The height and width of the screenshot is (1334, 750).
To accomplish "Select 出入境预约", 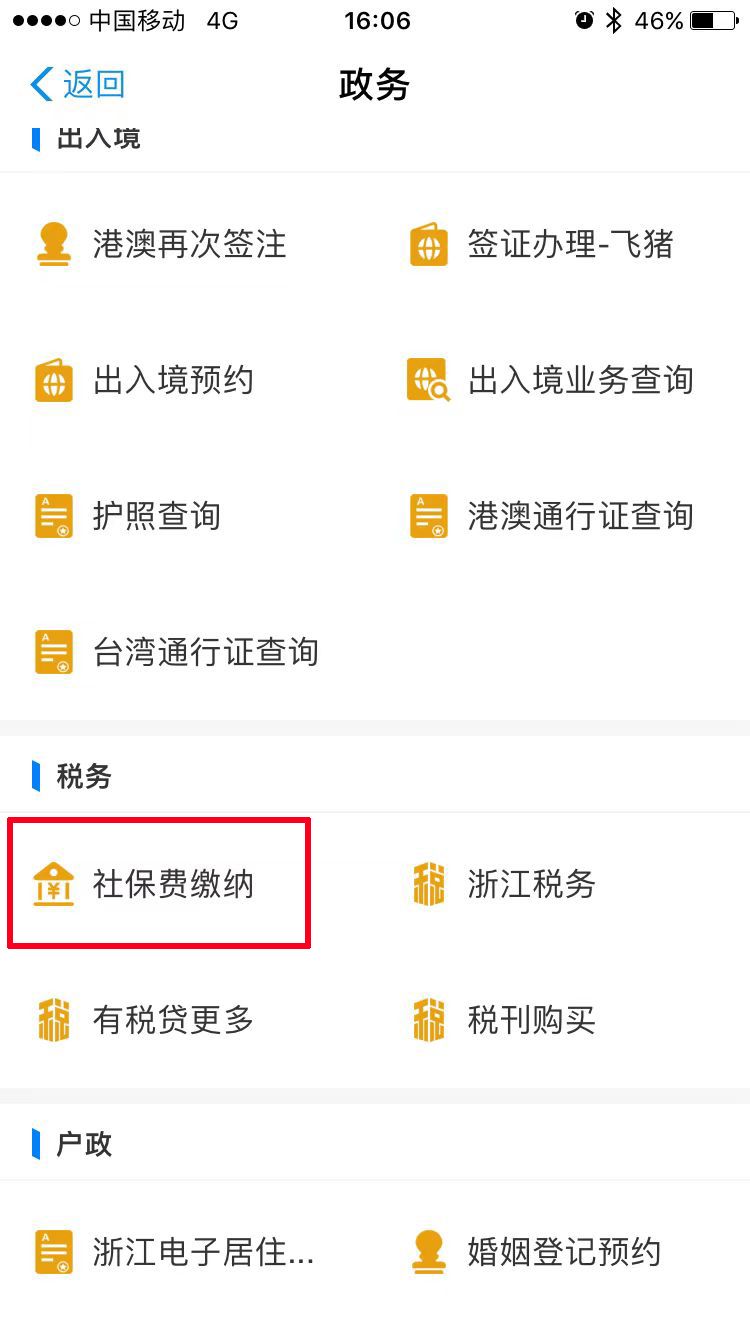I will 144,380.
